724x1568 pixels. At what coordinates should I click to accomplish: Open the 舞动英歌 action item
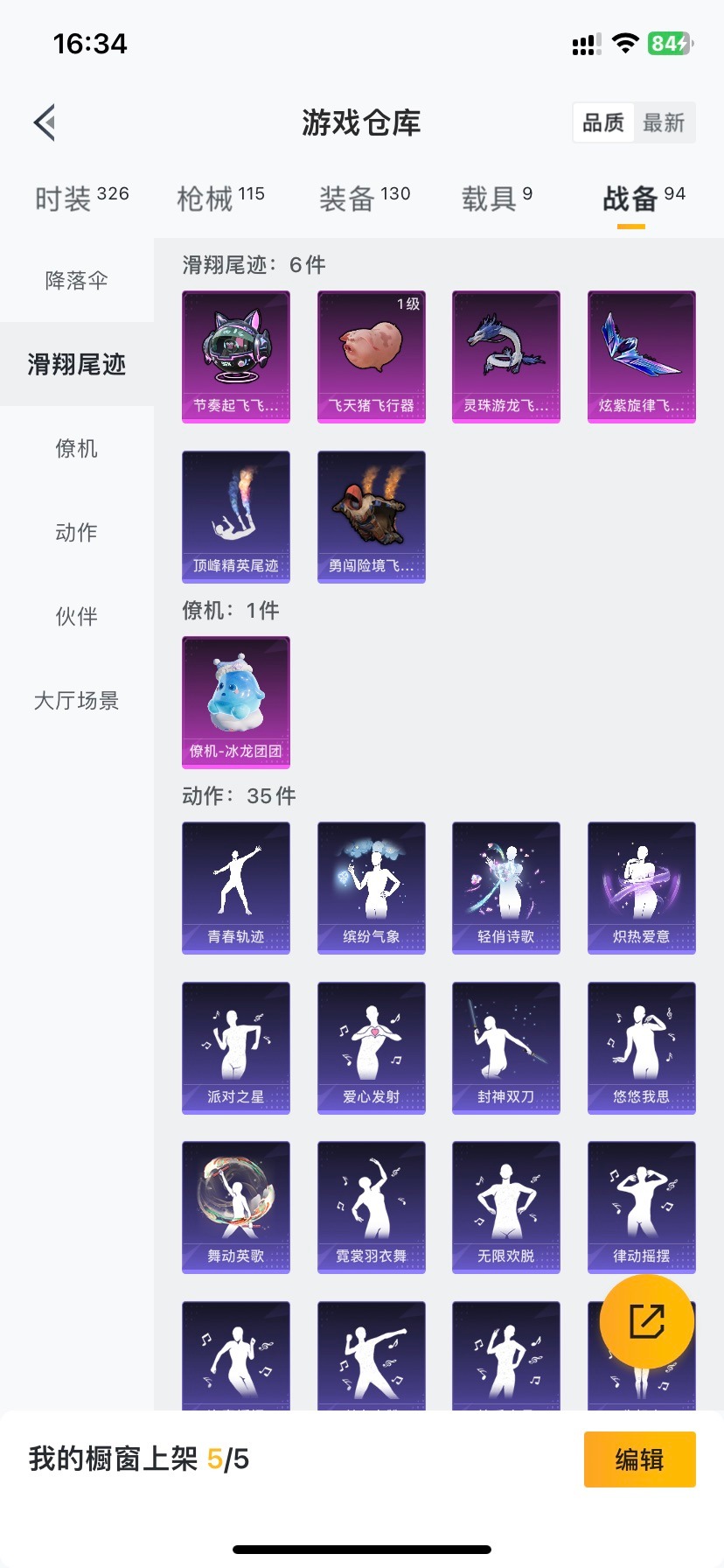[x=236, y=1207]
